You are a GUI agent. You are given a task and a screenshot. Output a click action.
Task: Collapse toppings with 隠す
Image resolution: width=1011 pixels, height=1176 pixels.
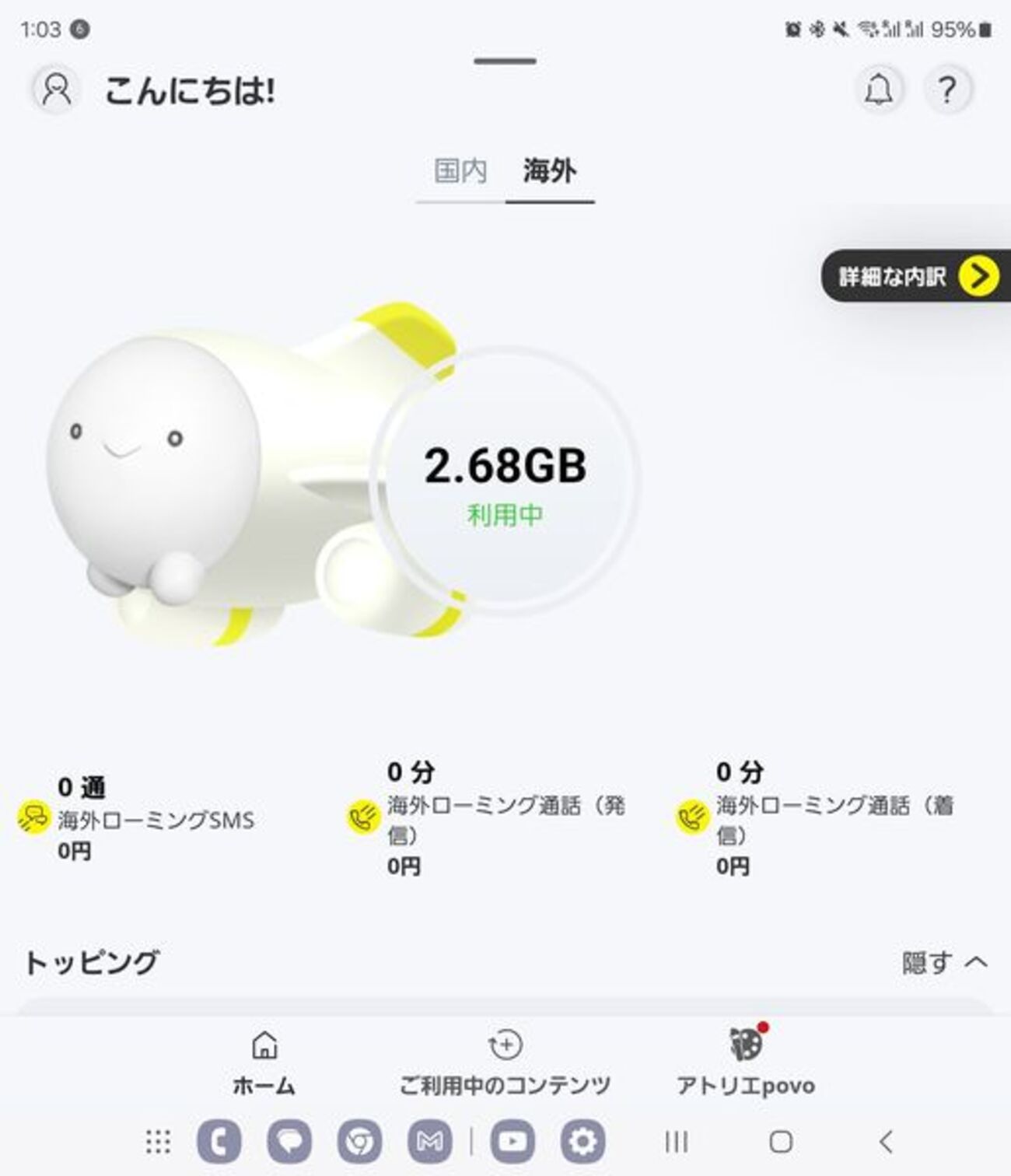click(x=944, y=963)
